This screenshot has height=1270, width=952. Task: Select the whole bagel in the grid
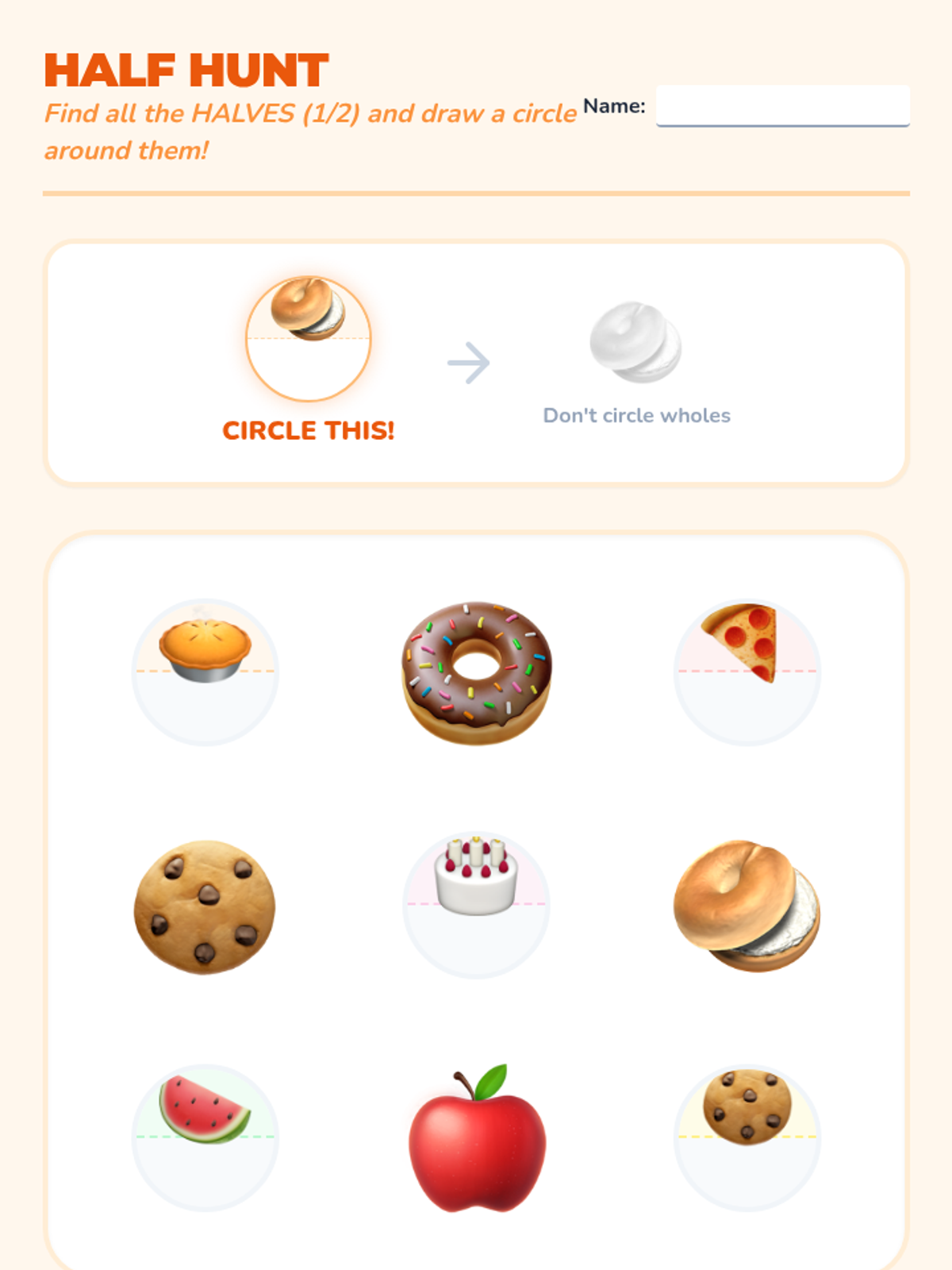(x=747, y=905)
